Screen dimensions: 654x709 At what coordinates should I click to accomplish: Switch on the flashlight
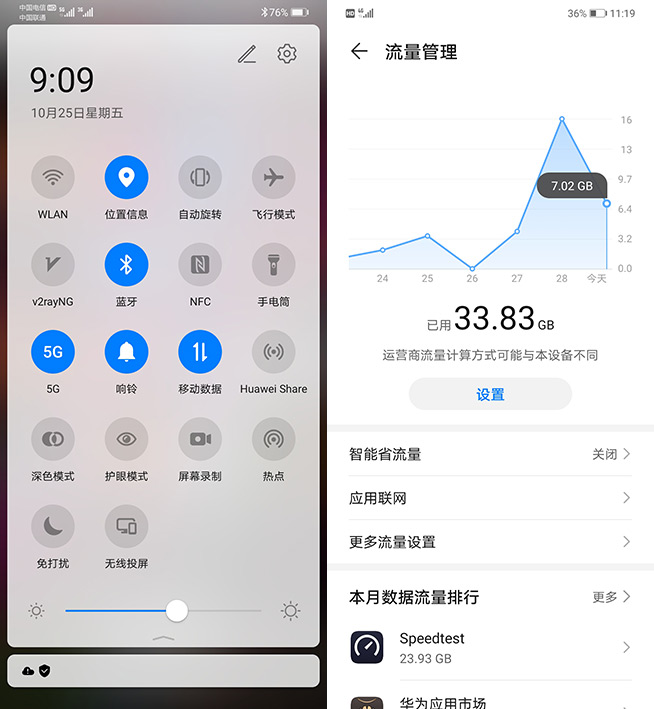coord(273,265)
